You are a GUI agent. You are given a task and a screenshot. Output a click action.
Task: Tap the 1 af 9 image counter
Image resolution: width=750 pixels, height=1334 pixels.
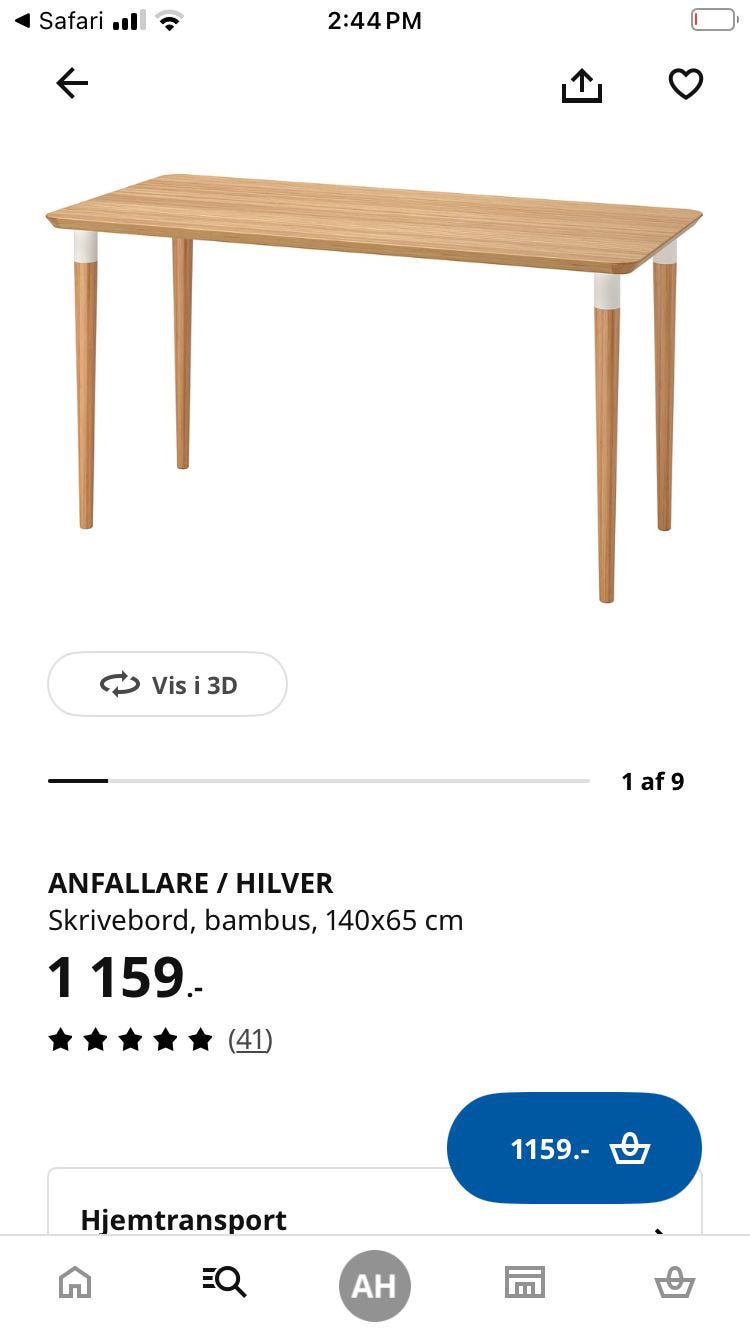click(x=652, y=781)
